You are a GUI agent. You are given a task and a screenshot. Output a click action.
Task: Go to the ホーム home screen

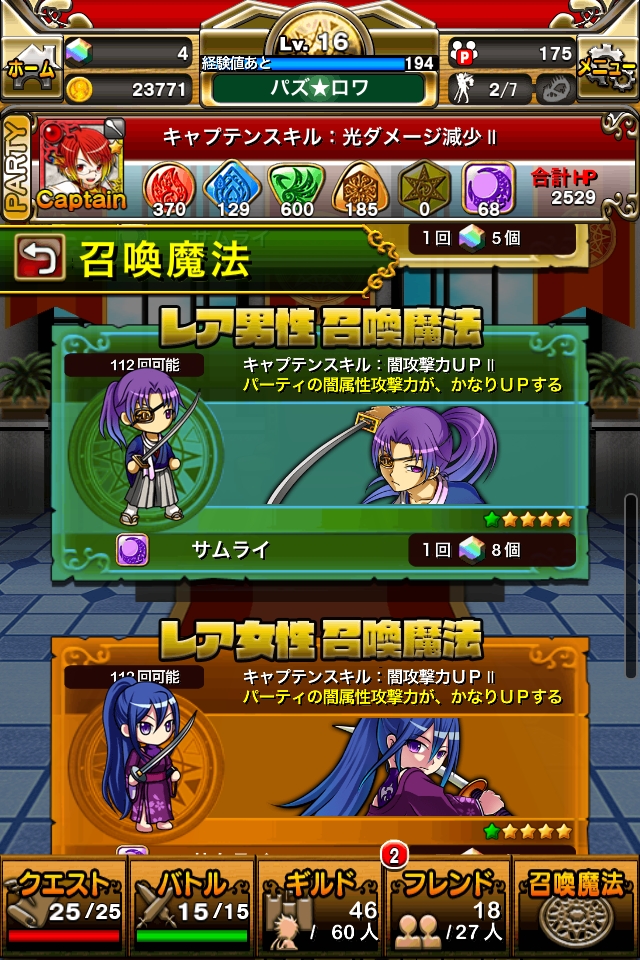[30, 68]
